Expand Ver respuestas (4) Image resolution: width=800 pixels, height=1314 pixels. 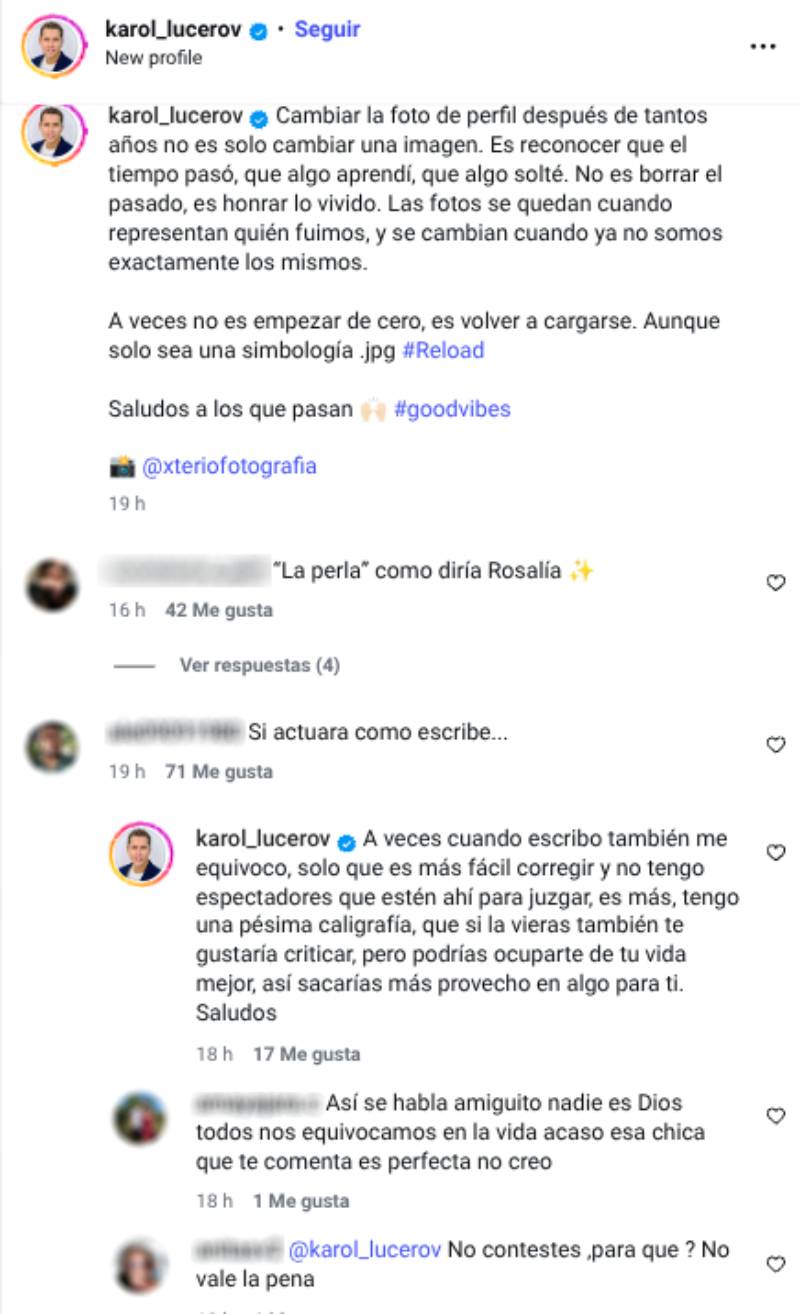259,665
